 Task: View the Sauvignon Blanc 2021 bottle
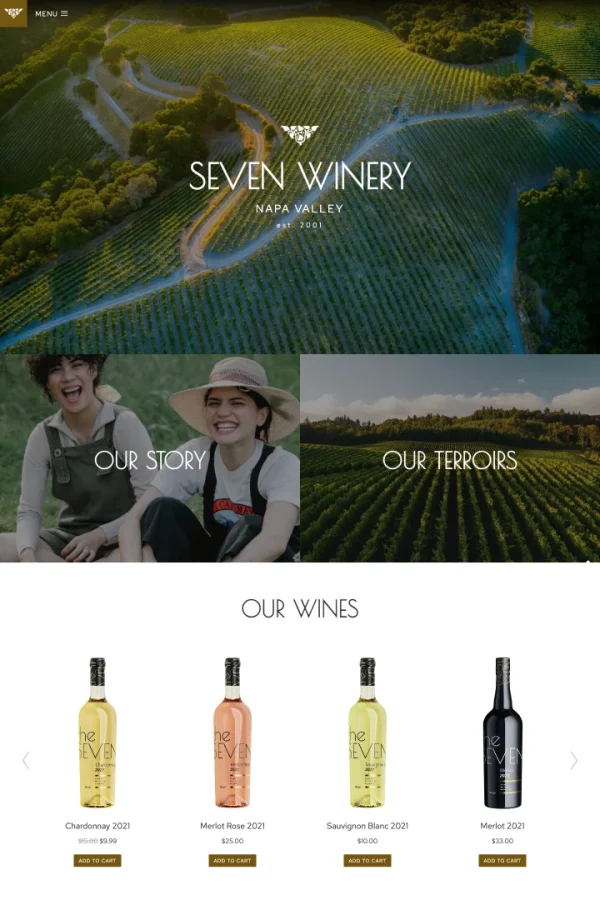[367, 735]
